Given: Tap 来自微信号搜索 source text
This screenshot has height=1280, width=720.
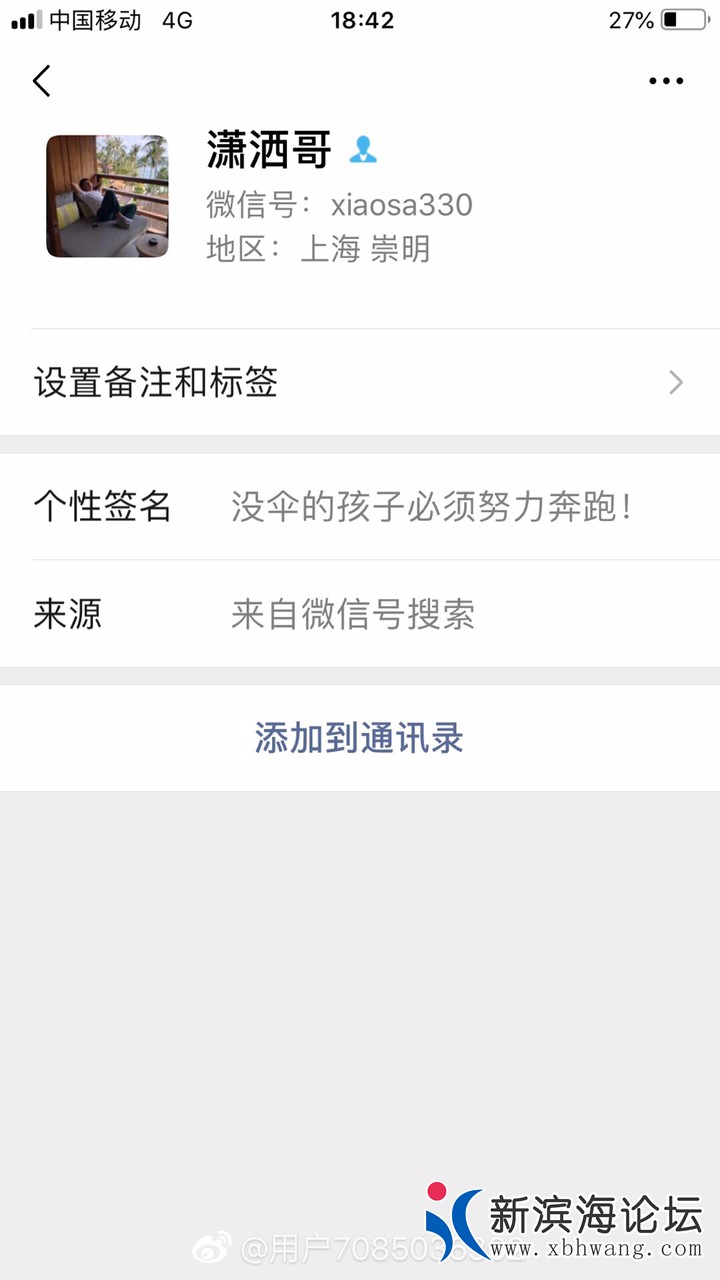Looking at the screenshot, I should point(350,614).
